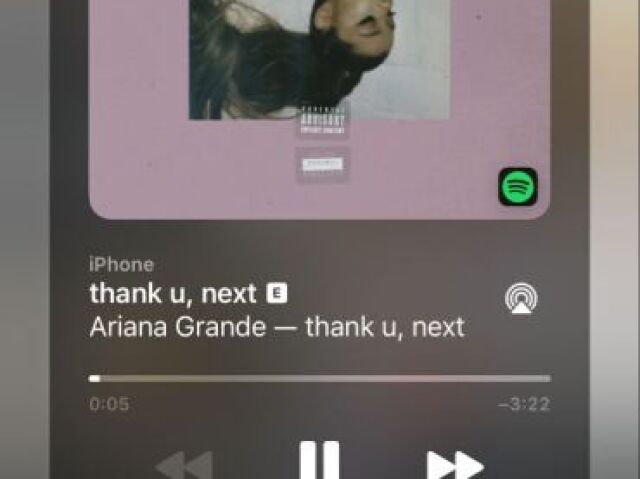Skip to the next track
Screen dimensions: 640x479
pyautogui.click(x=455, y=465)
